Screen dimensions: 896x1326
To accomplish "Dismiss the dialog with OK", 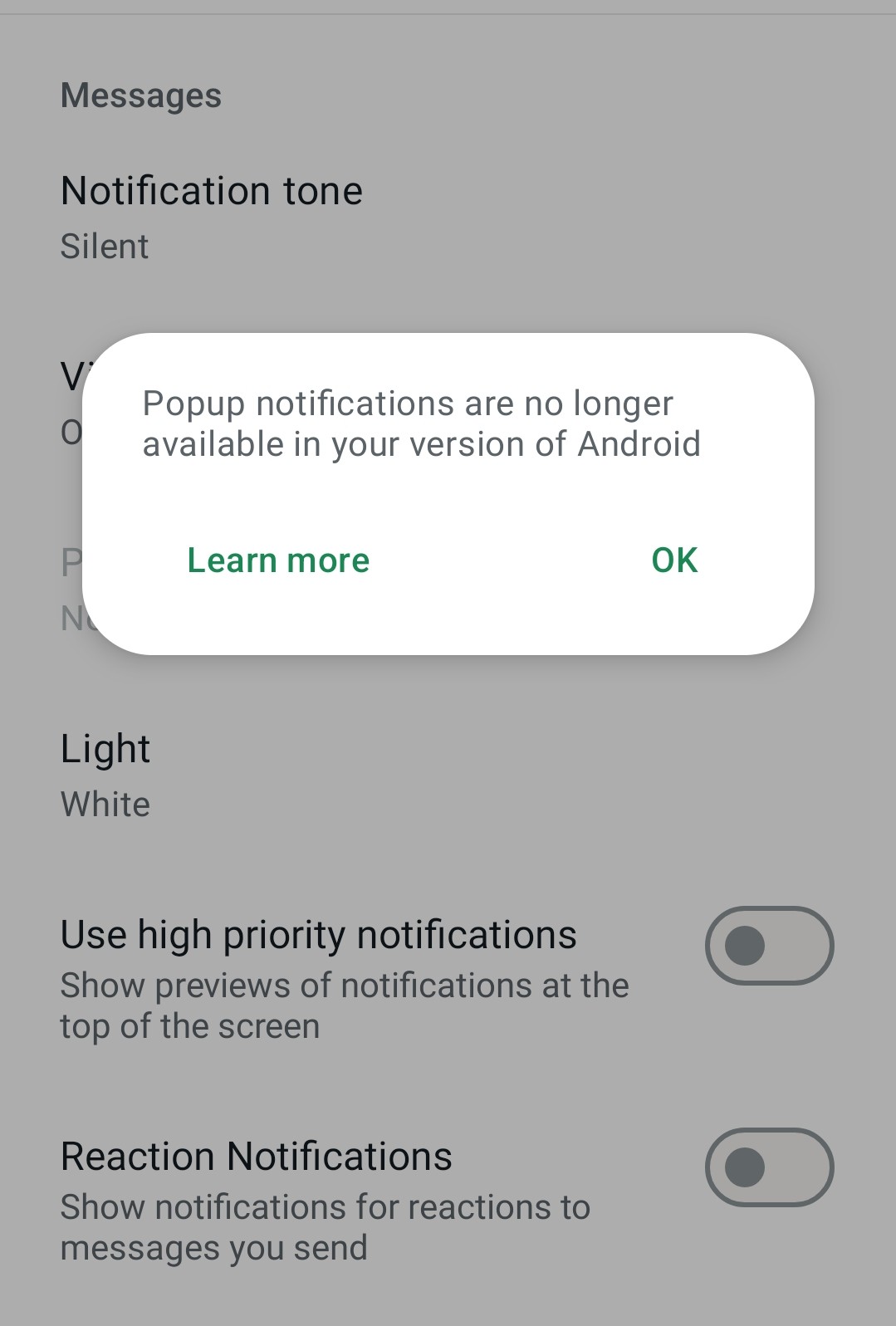I will click(x=674, y=560).
